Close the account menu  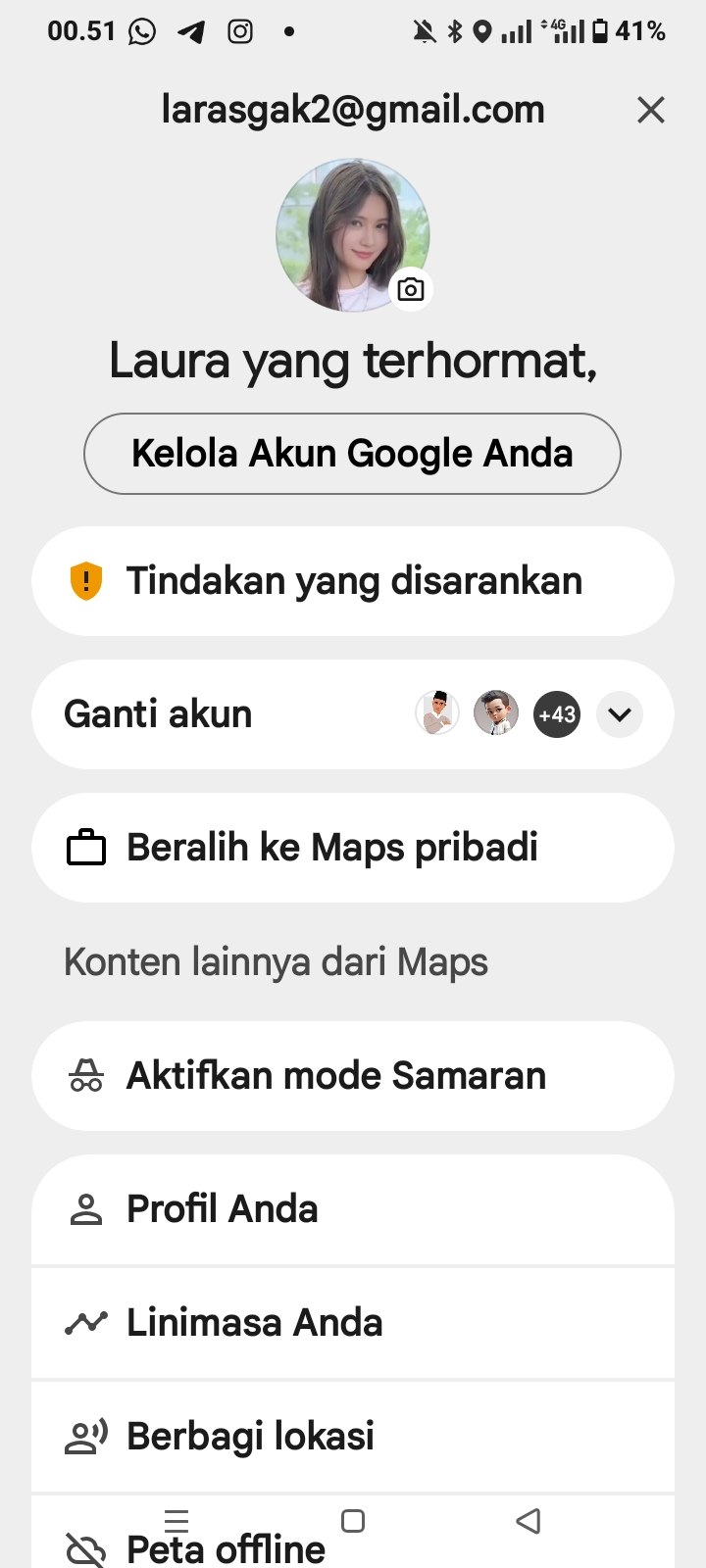tap(651, 110)
